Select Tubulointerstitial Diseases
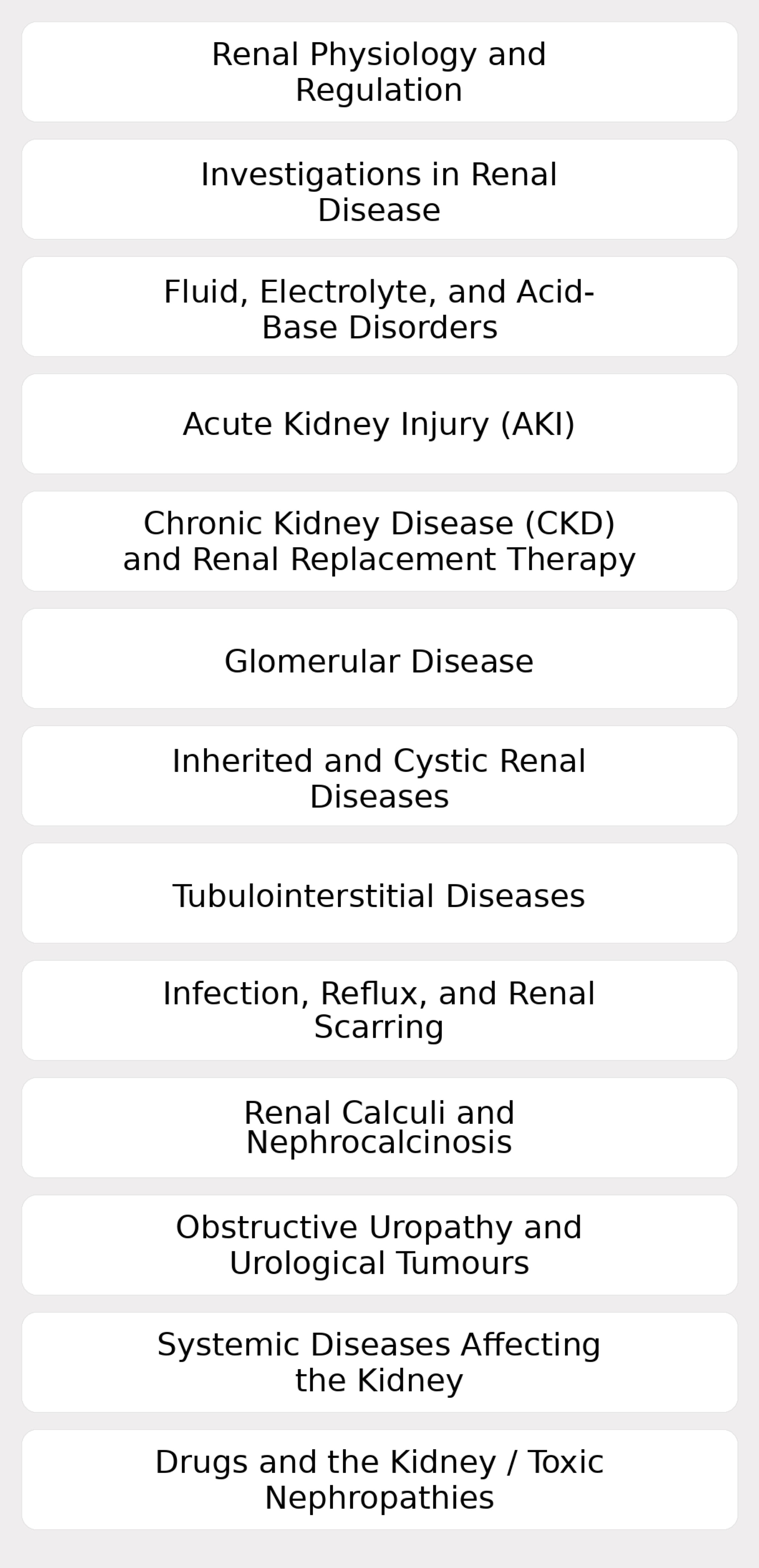 pos(379,893)
